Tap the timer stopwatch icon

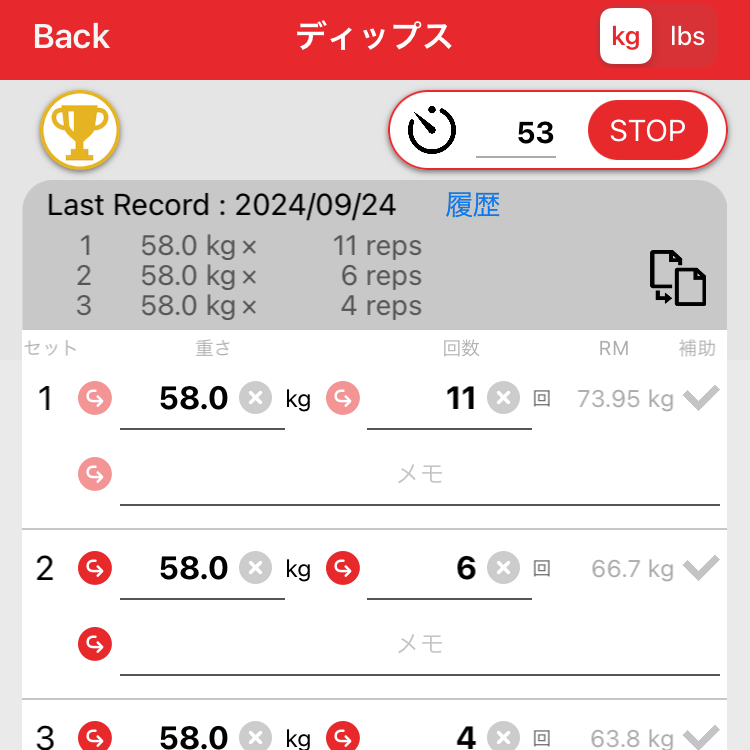432,131
